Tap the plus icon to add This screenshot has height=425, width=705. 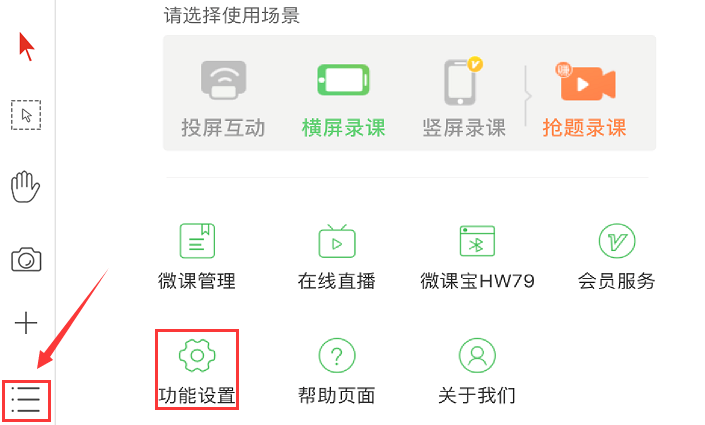tap(26, 323)
